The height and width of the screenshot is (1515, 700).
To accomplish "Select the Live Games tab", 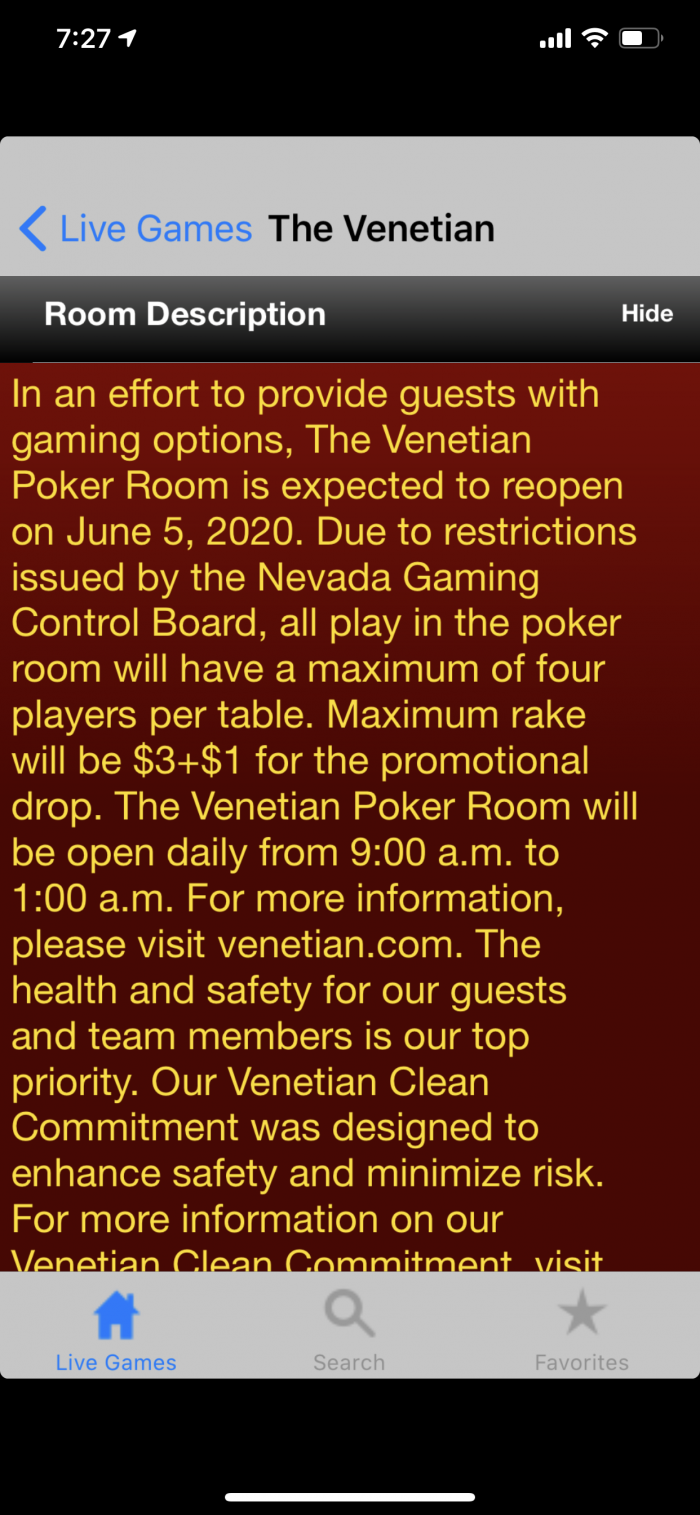I will (x=116, y=1330).
